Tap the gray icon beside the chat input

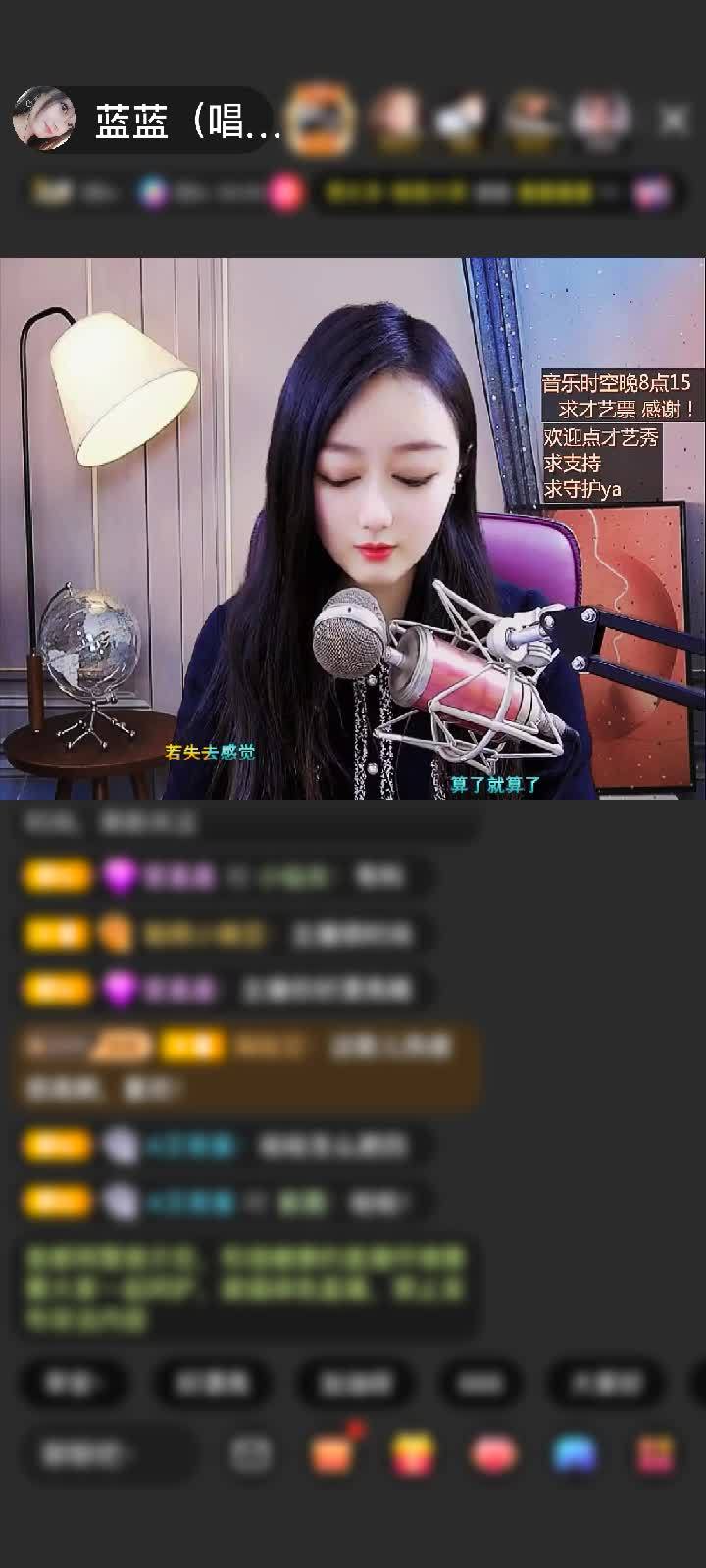[251, 1453]
